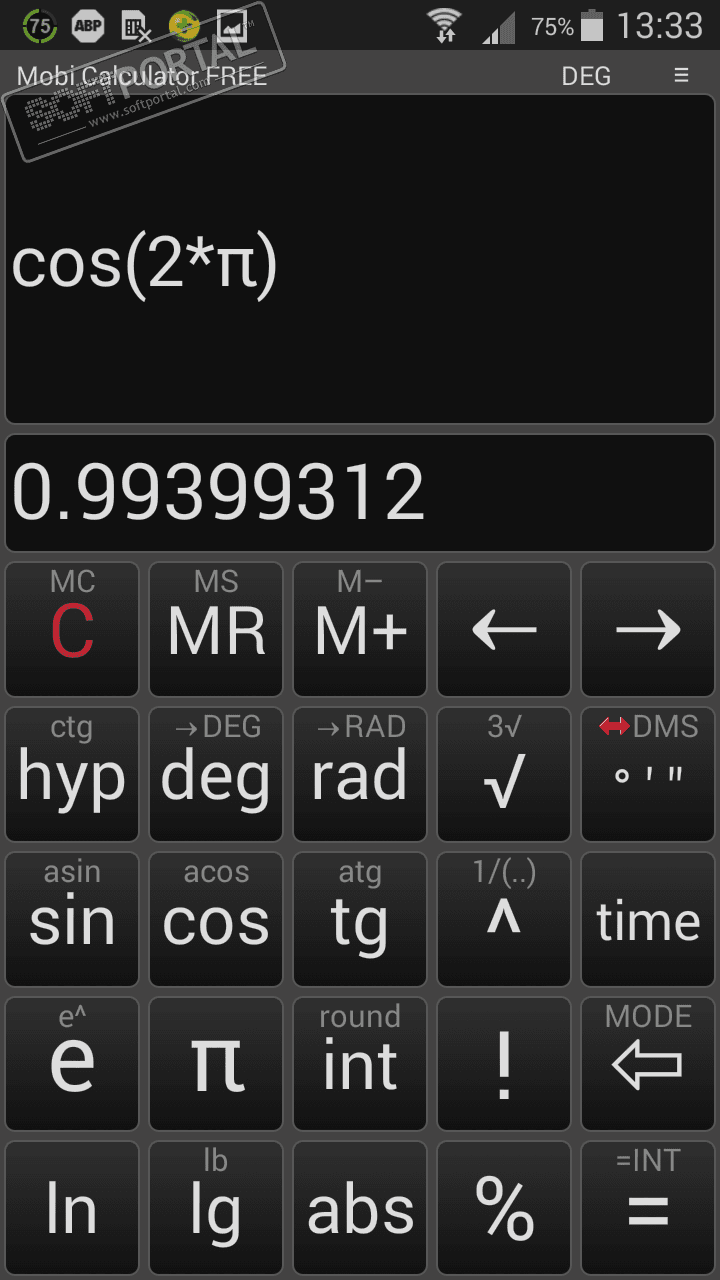Image resolution: width=720 pixels, height=1280 pixels.
Task: Move cursor right with the right arrow key
Action: coord(648,629)
